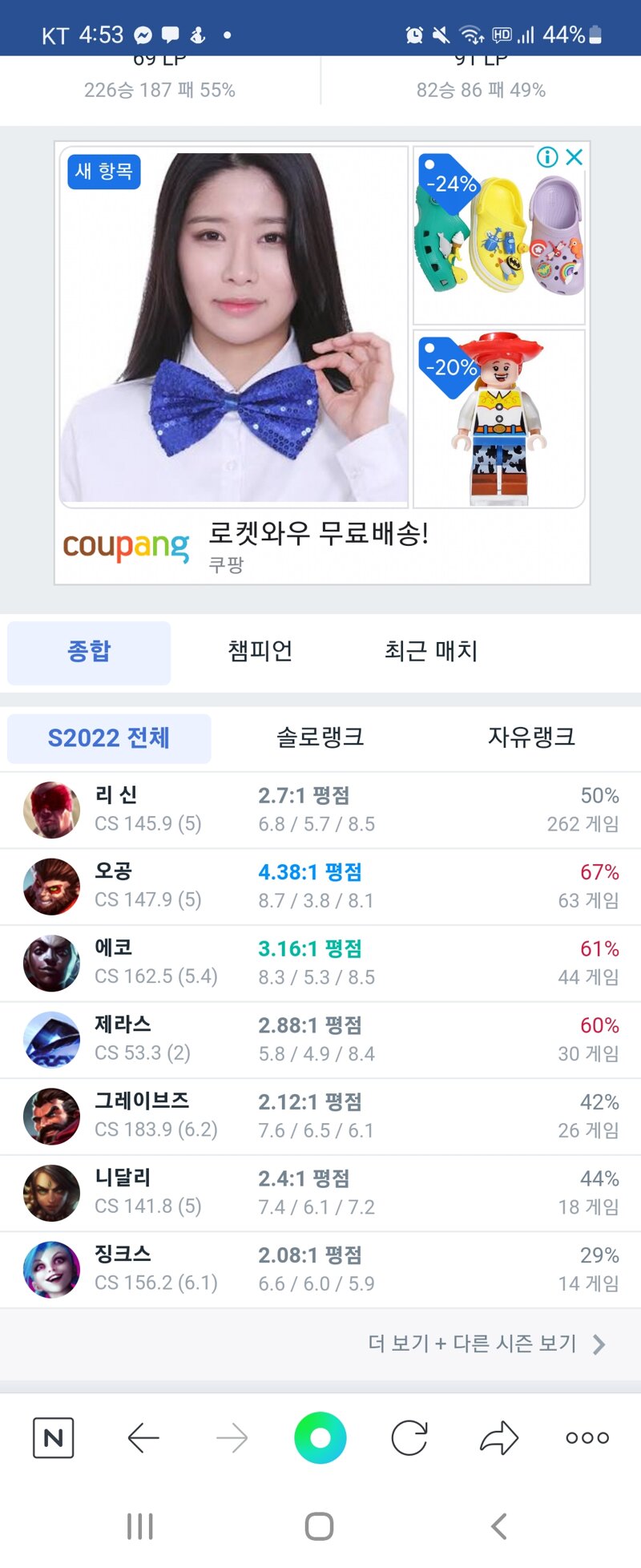
Task: Reload the page
Action: (x=409, y=1437)
